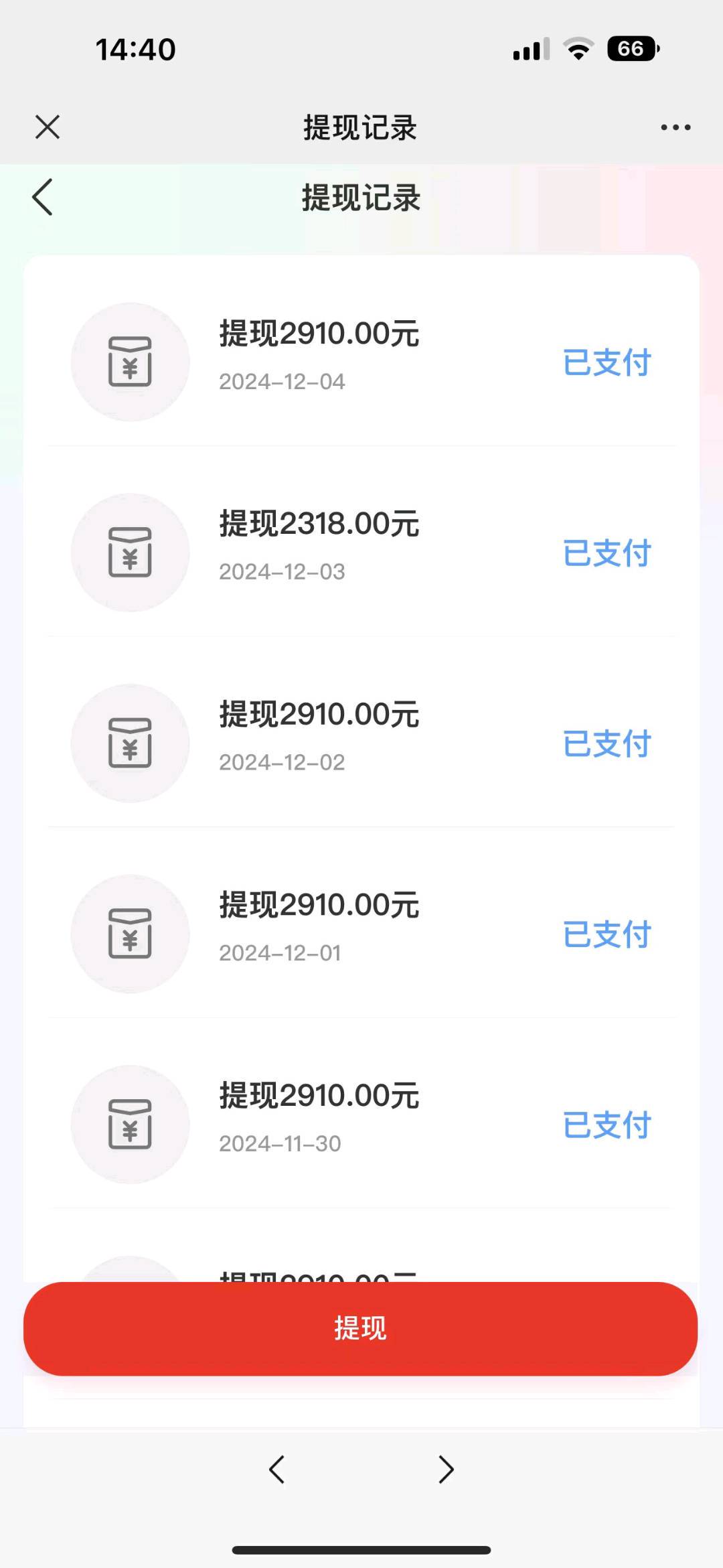Open the three-dot overflow menu
723x1568 pixels.
tap(675, 127)
